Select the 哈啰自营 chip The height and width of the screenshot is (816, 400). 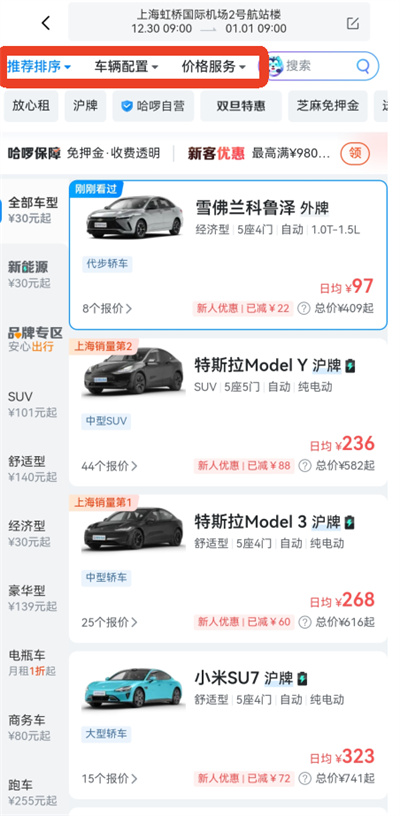pyautogui.click(x=153, y=106)
